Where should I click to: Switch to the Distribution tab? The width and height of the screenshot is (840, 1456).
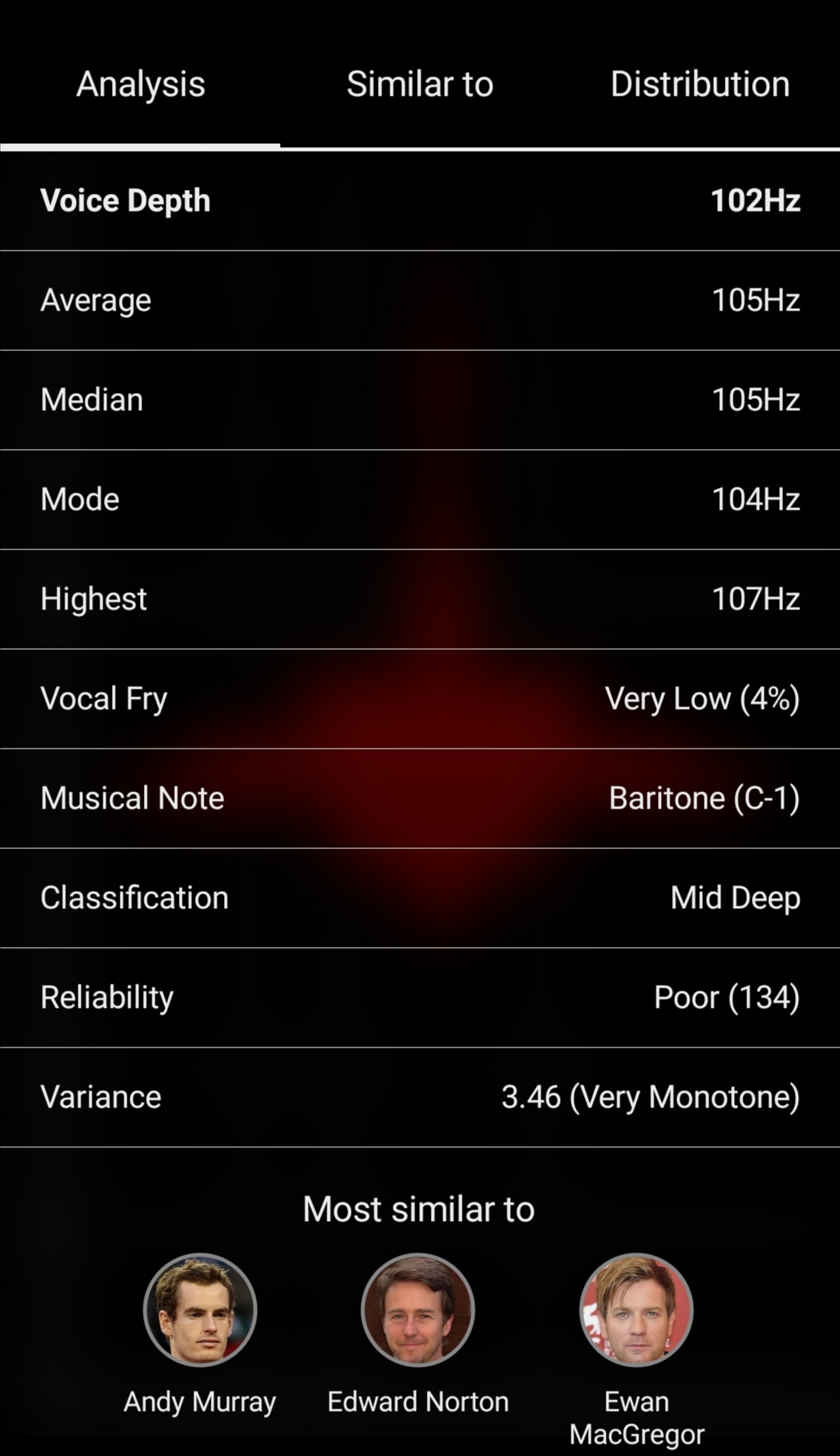pos(700,84)
